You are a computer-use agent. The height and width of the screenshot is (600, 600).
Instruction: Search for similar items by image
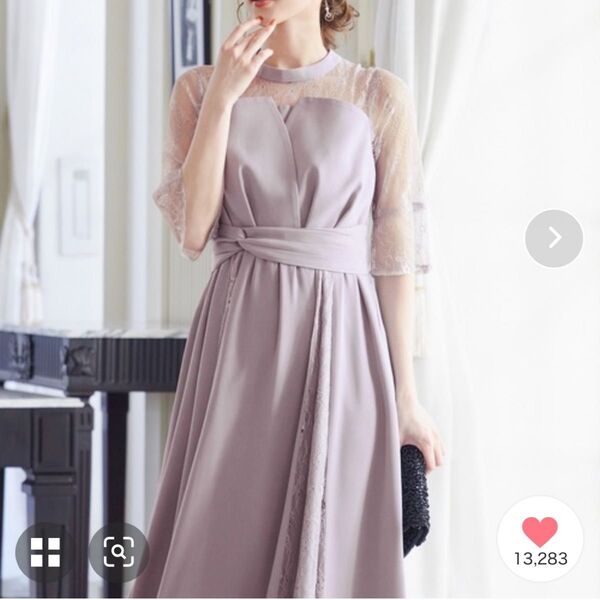click(118, 552)
